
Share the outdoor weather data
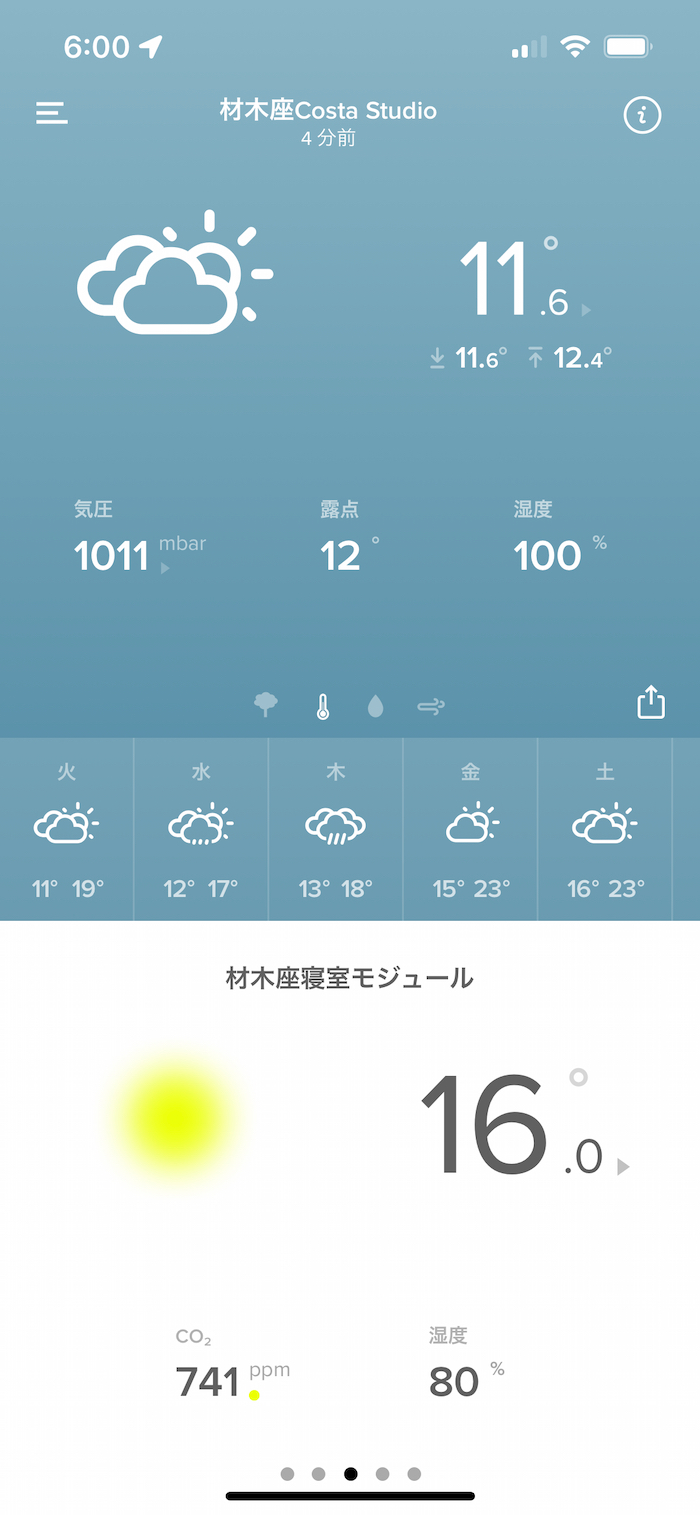[x=651, y=702]
